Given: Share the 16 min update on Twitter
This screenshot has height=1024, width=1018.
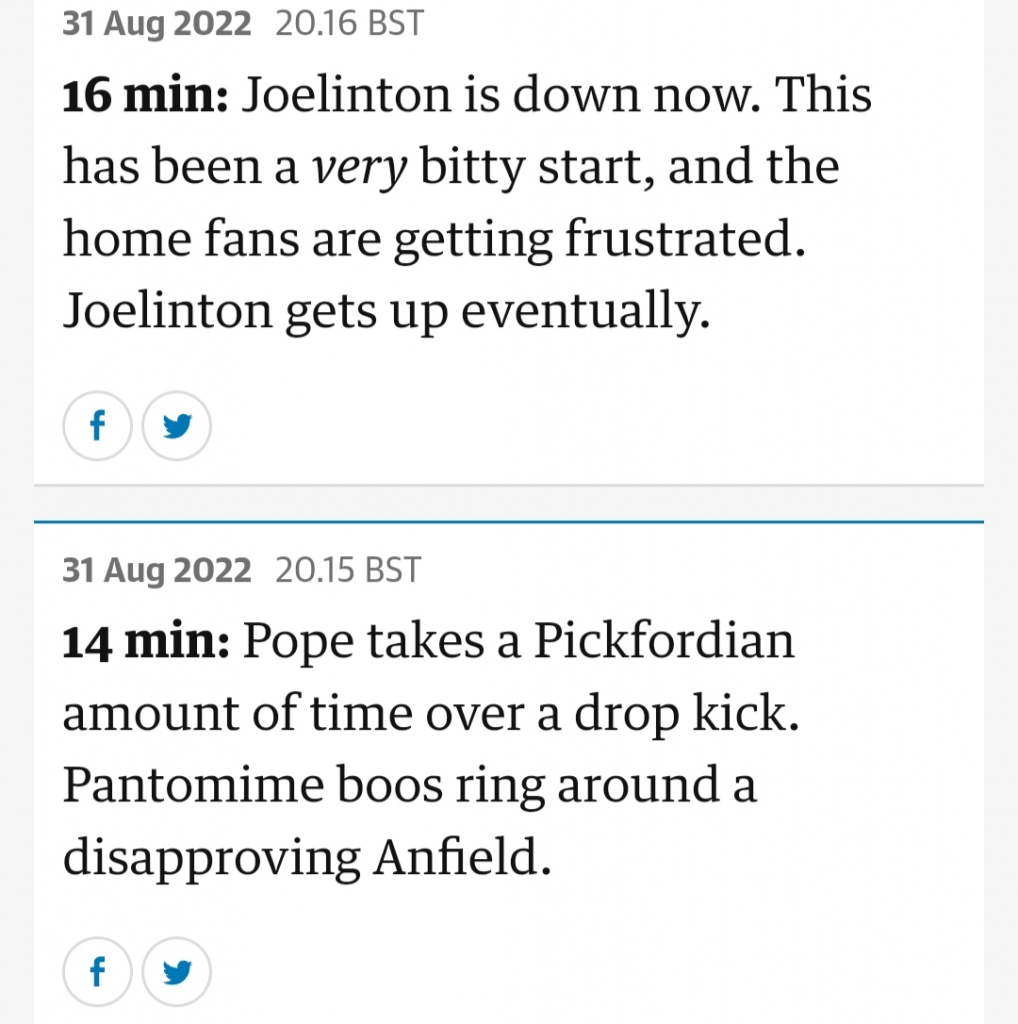Looking at the screenshot, I should tap(176, 426).
